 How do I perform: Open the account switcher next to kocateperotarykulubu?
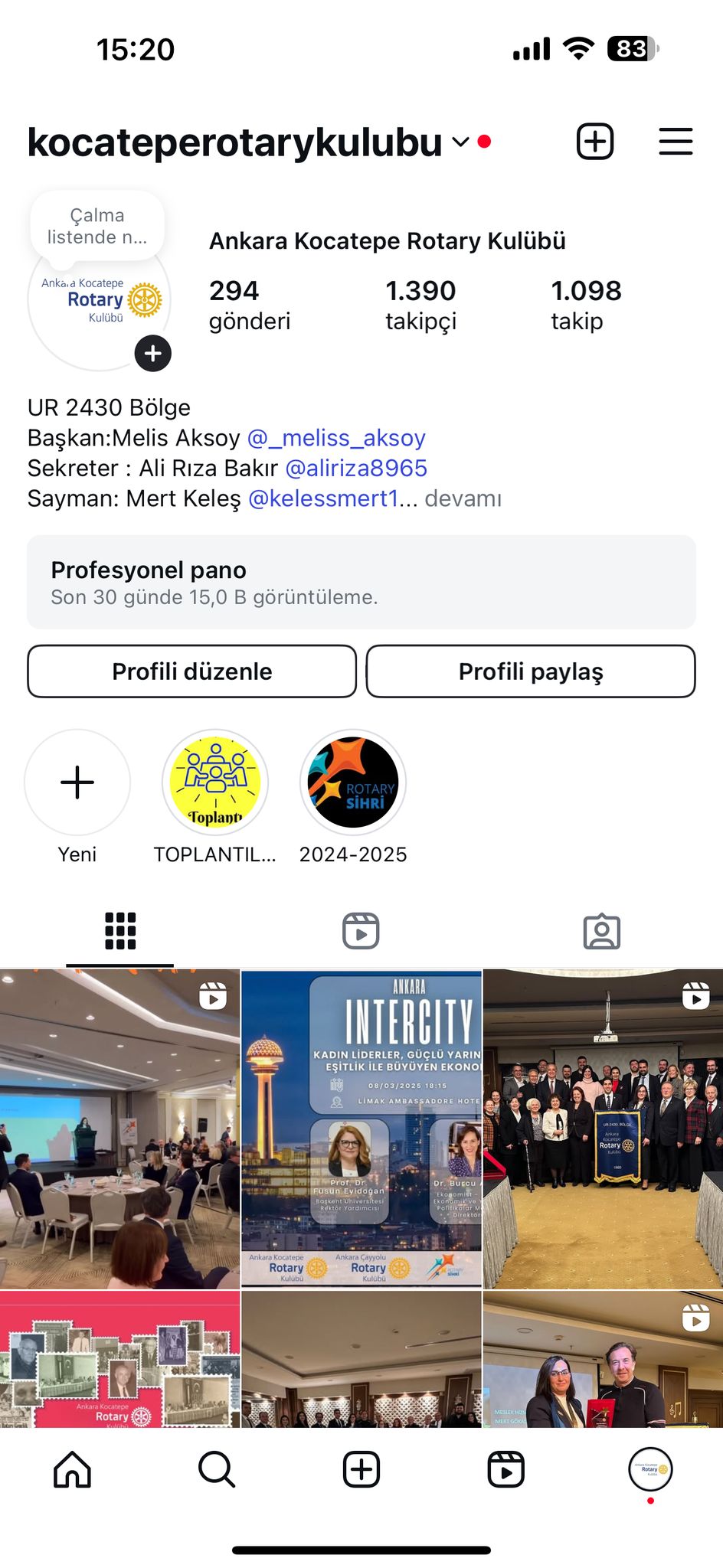click(x=460, y=142)
